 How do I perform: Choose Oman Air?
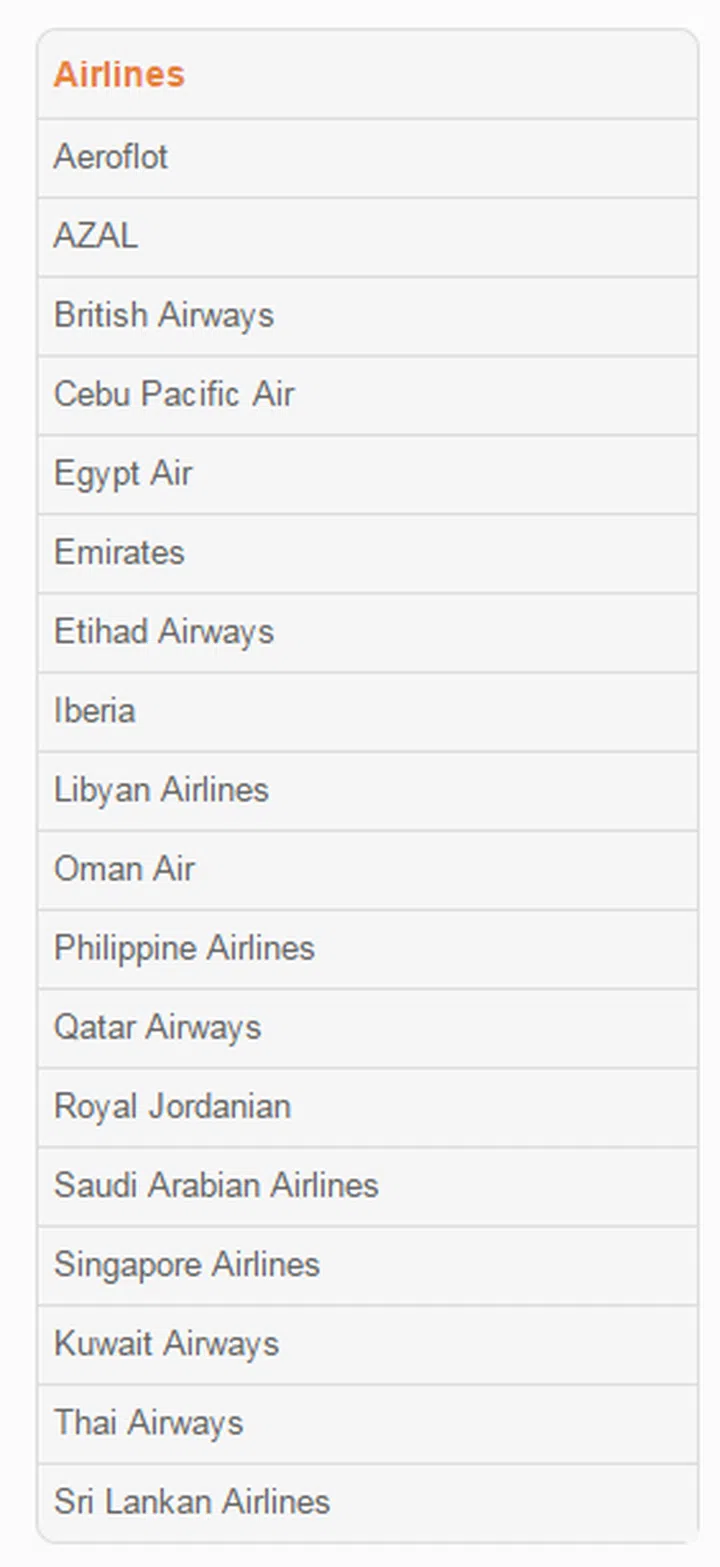[x=124, y=869]
